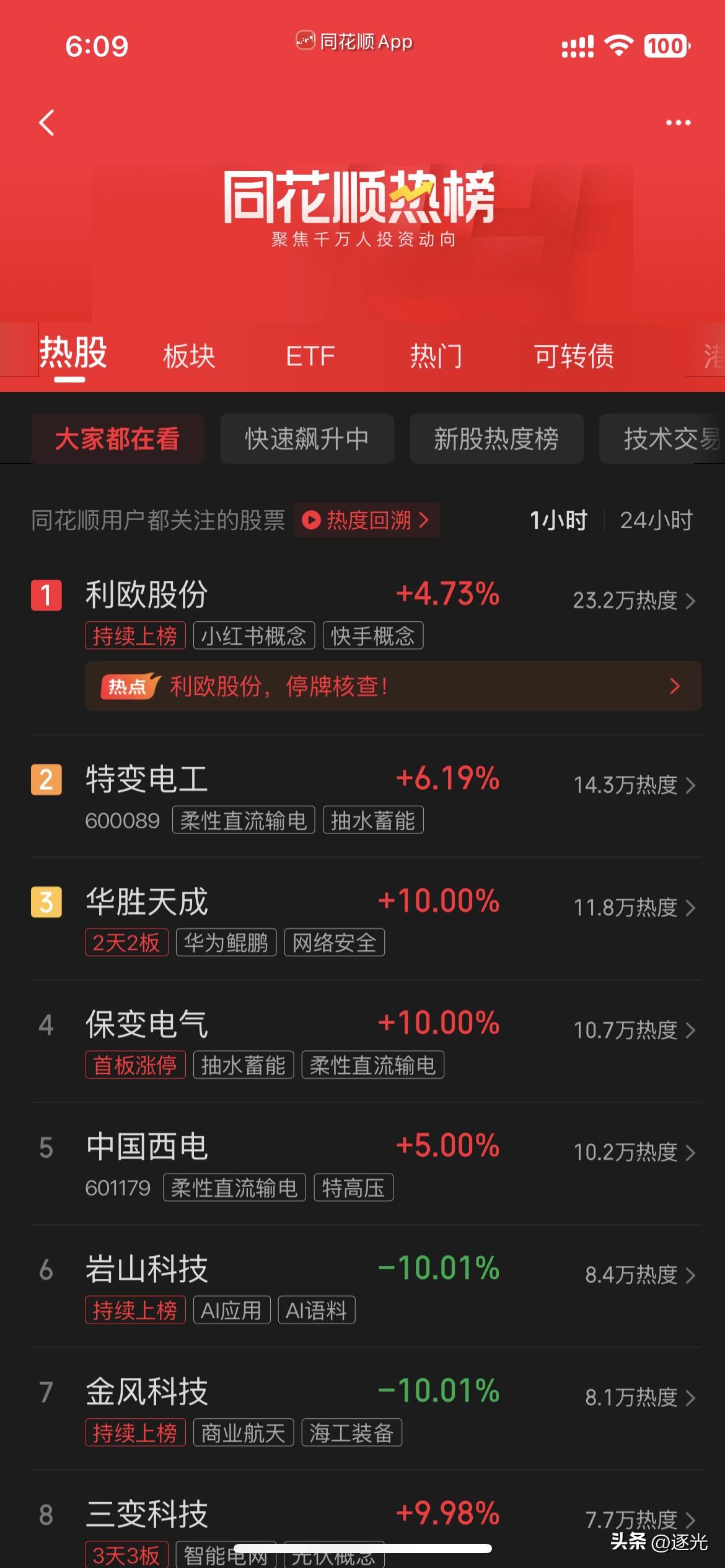Open the 新股热度榜 list
The width and height of the screenshot is (725, 1568).
496,438
